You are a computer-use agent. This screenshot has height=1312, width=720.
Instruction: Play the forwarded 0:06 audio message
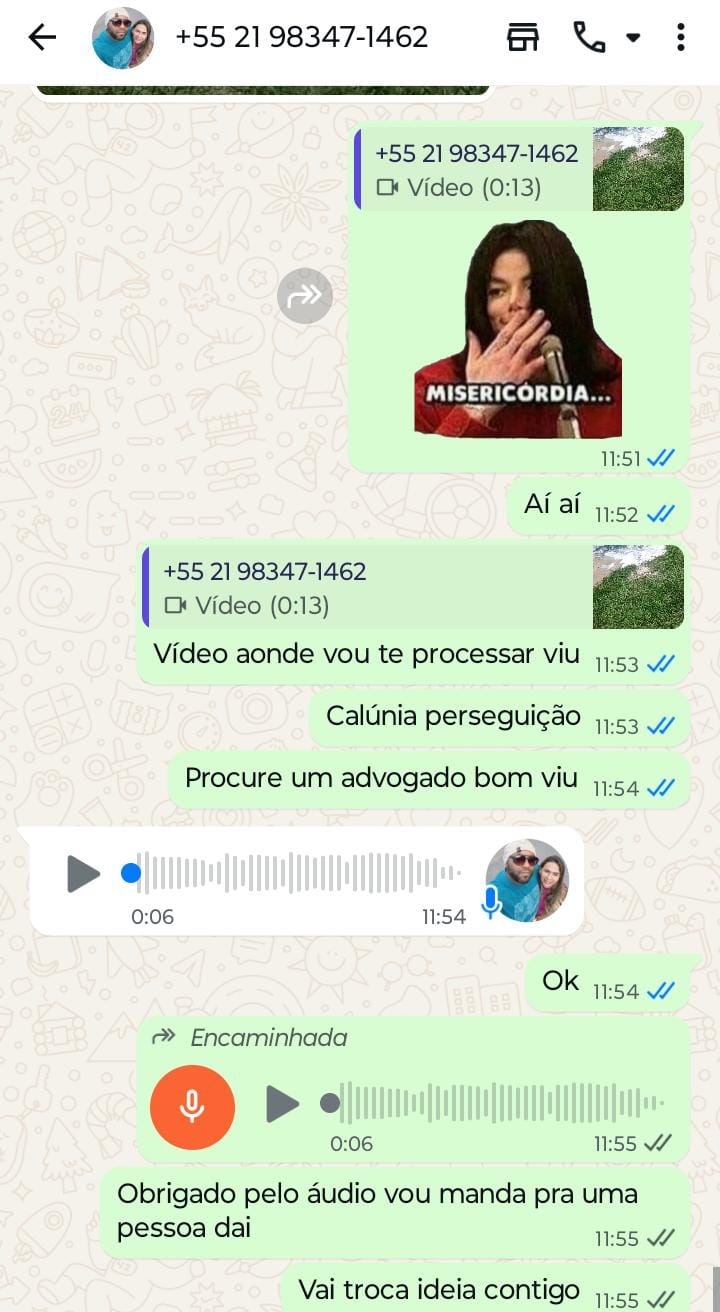pos(282,1104)
